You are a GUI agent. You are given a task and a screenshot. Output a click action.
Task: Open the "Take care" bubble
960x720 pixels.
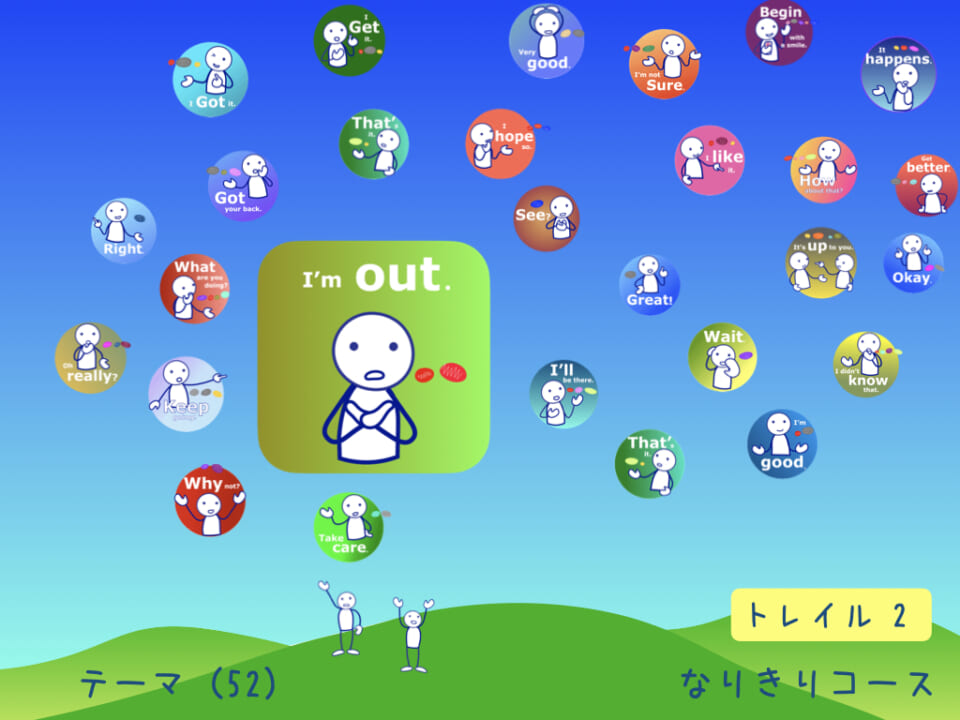(348, 527)
